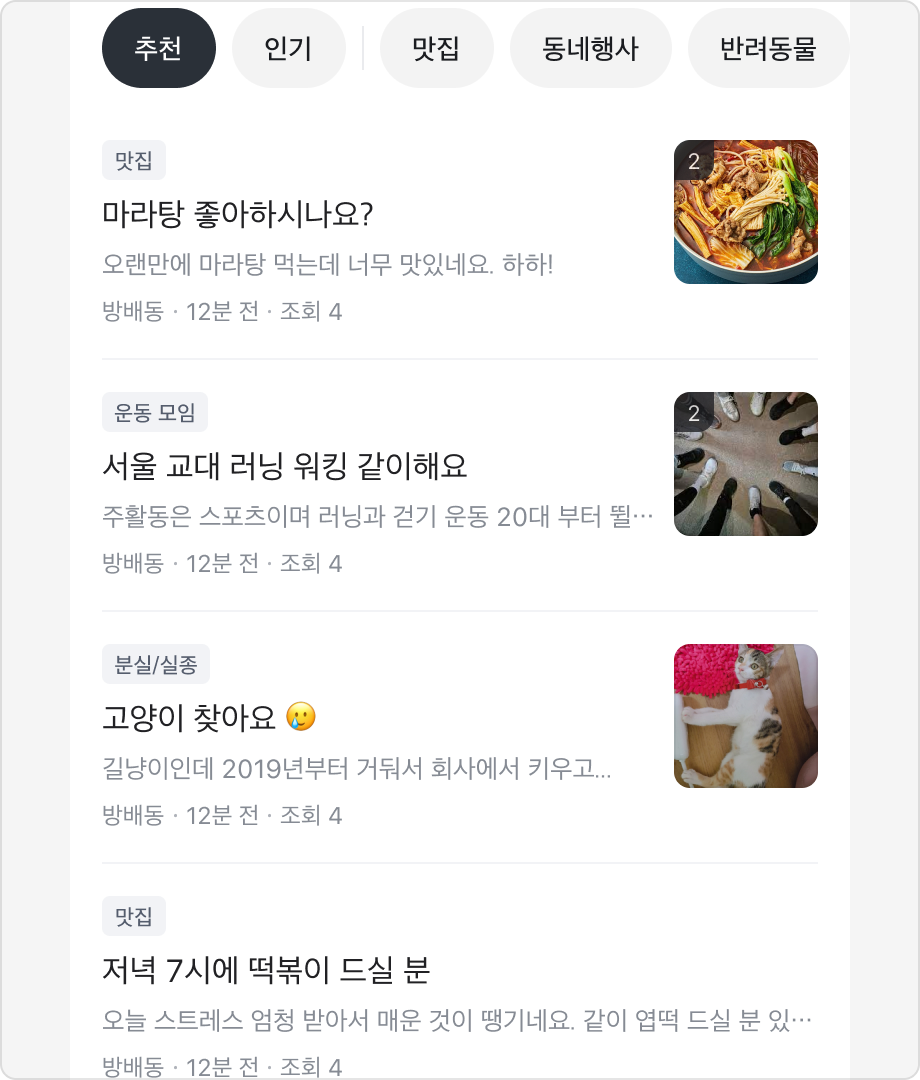Viewport: 920px width, 1080px height.
Task: Filter posts by 반려동물
Action: (768, 48)
